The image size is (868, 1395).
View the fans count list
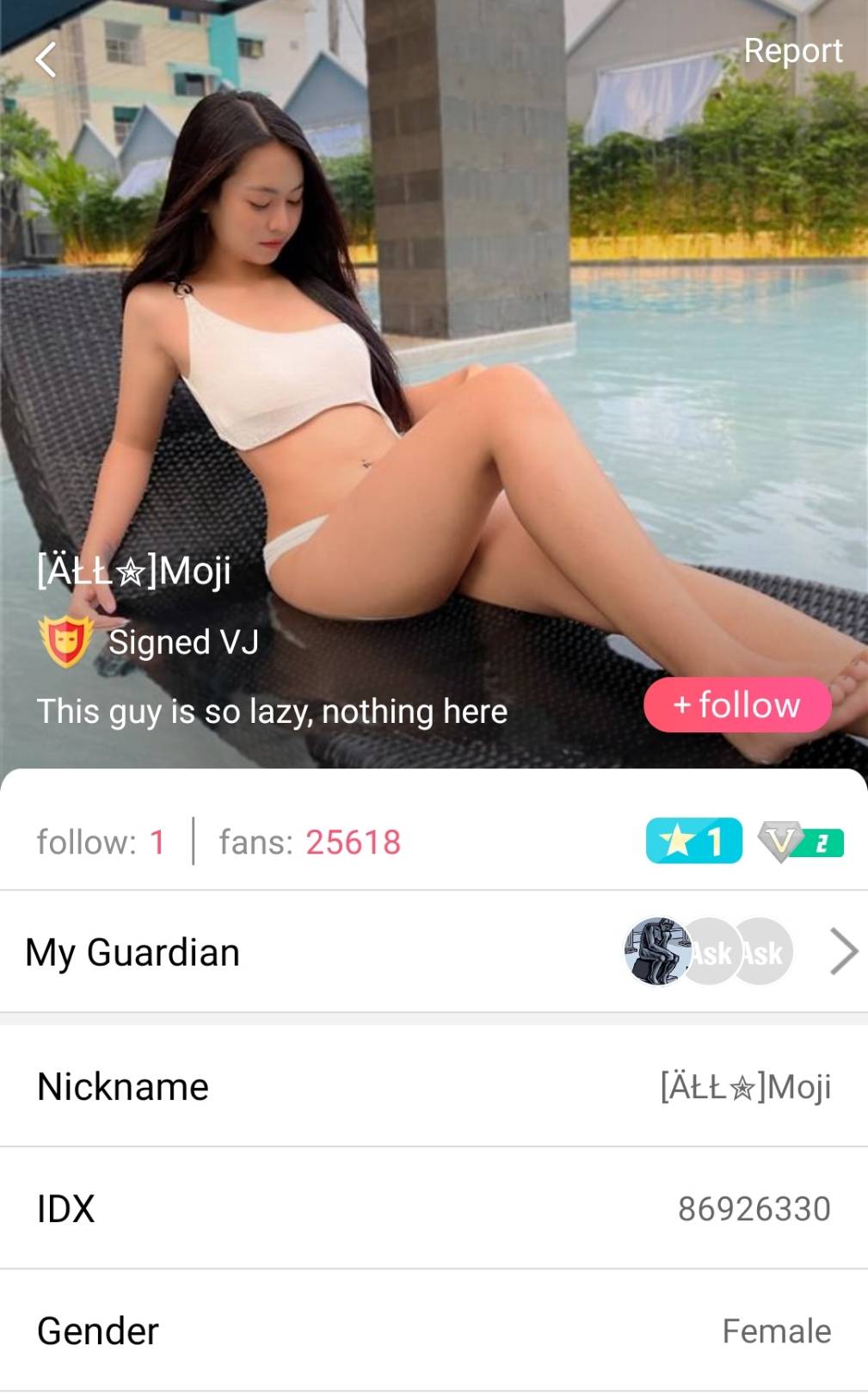point(310,842)
